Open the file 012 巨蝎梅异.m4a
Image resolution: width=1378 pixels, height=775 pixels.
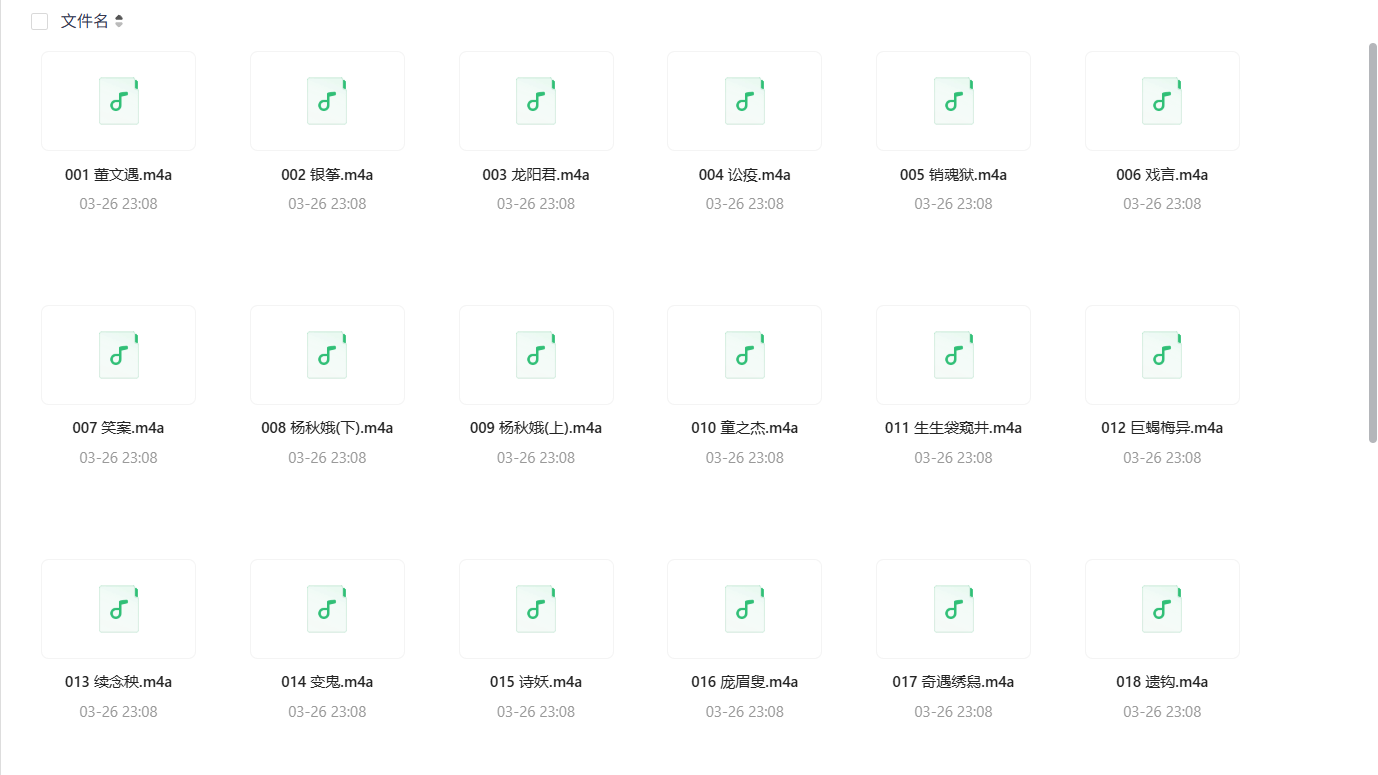(x=1162, y=355)
